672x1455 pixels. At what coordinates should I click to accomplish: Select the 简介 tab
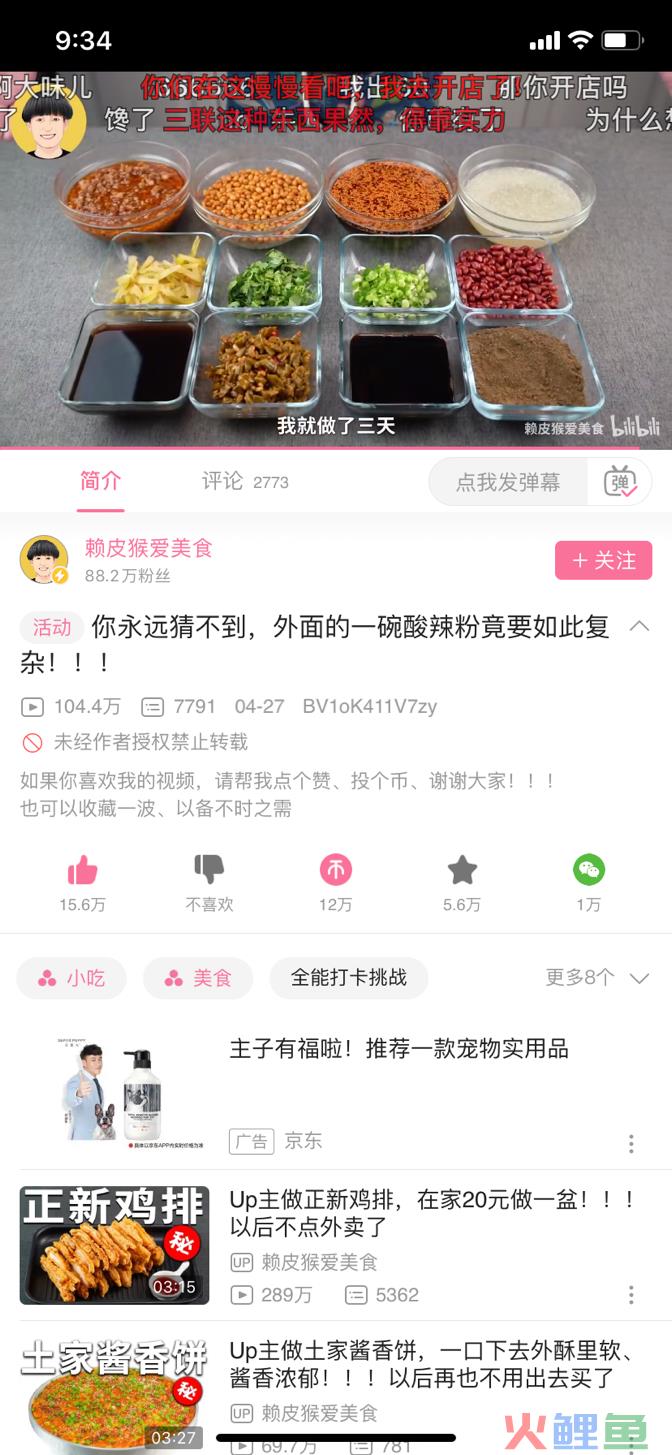(x=100, y=481)
